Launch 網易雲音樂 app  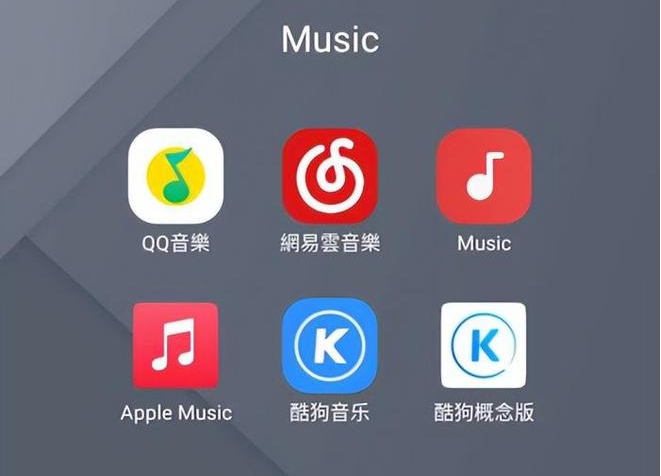[329, 175]
